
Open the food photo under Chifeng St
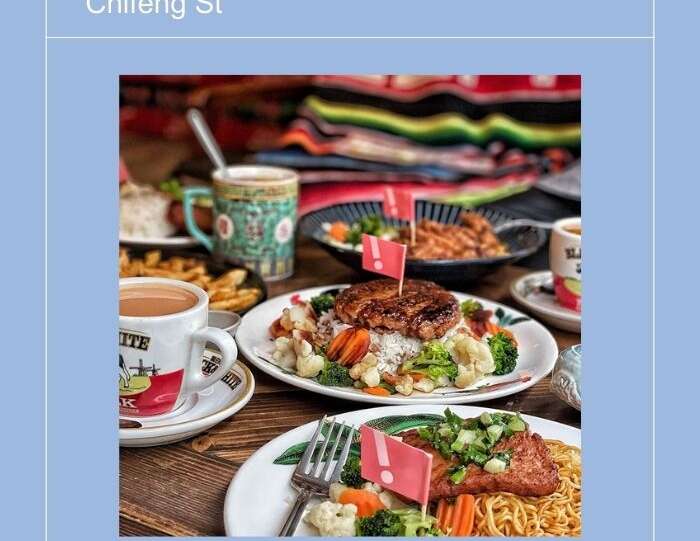point(350,305)
